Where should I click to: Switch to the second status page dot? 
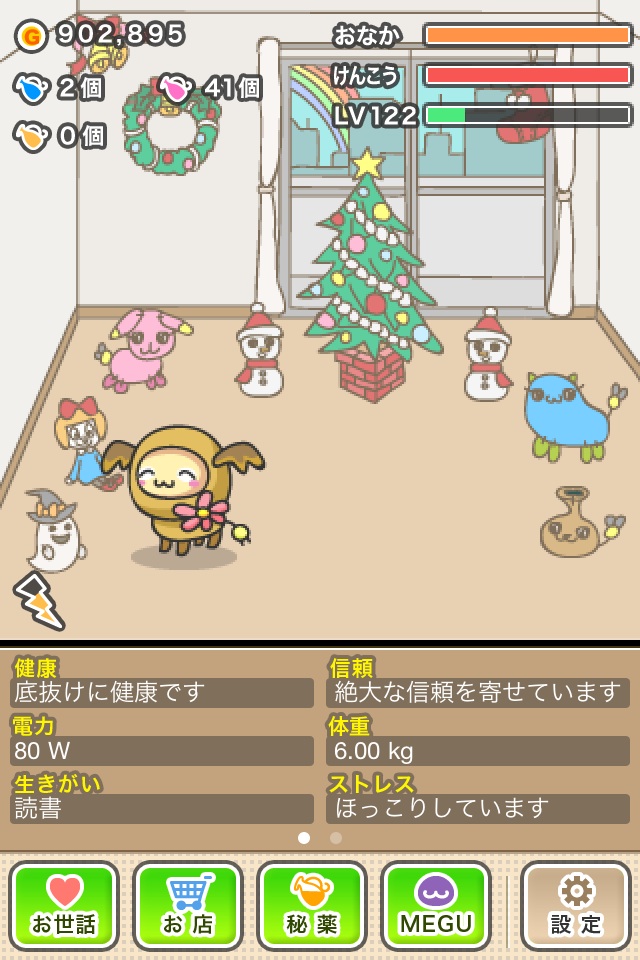(336, 838)
